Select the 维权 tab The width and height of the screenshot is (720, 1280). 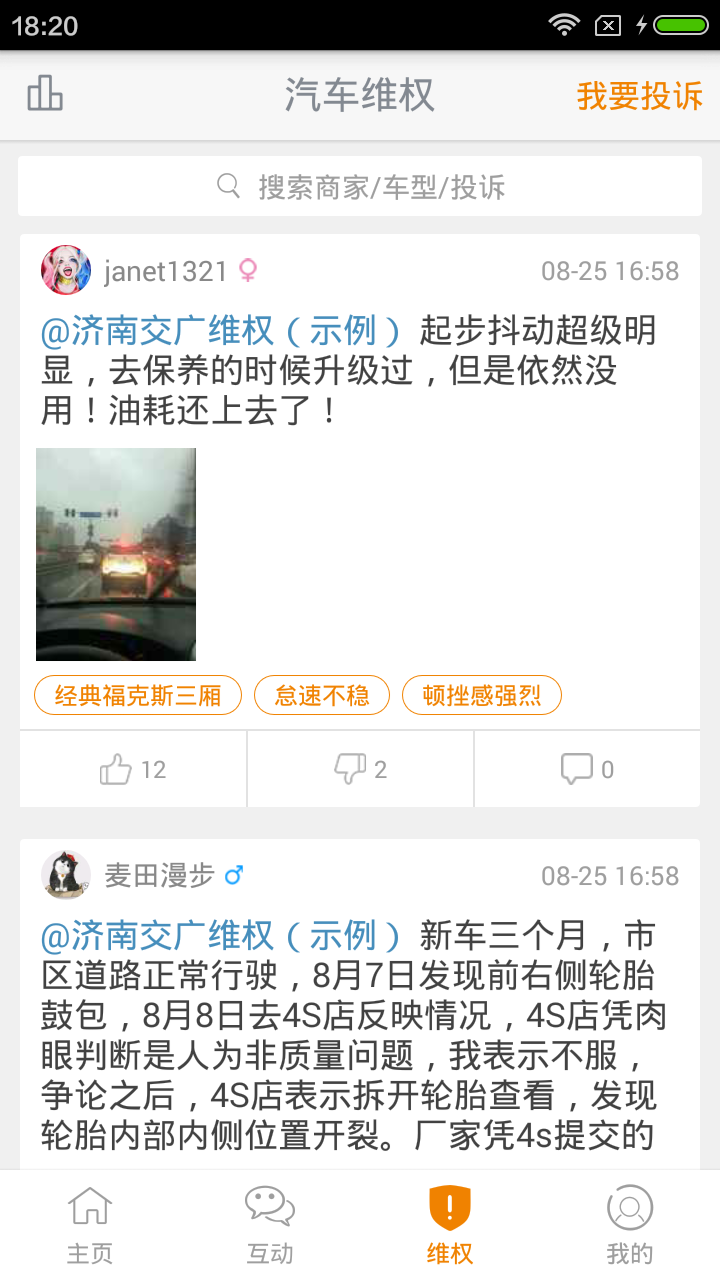point(450,1225)
